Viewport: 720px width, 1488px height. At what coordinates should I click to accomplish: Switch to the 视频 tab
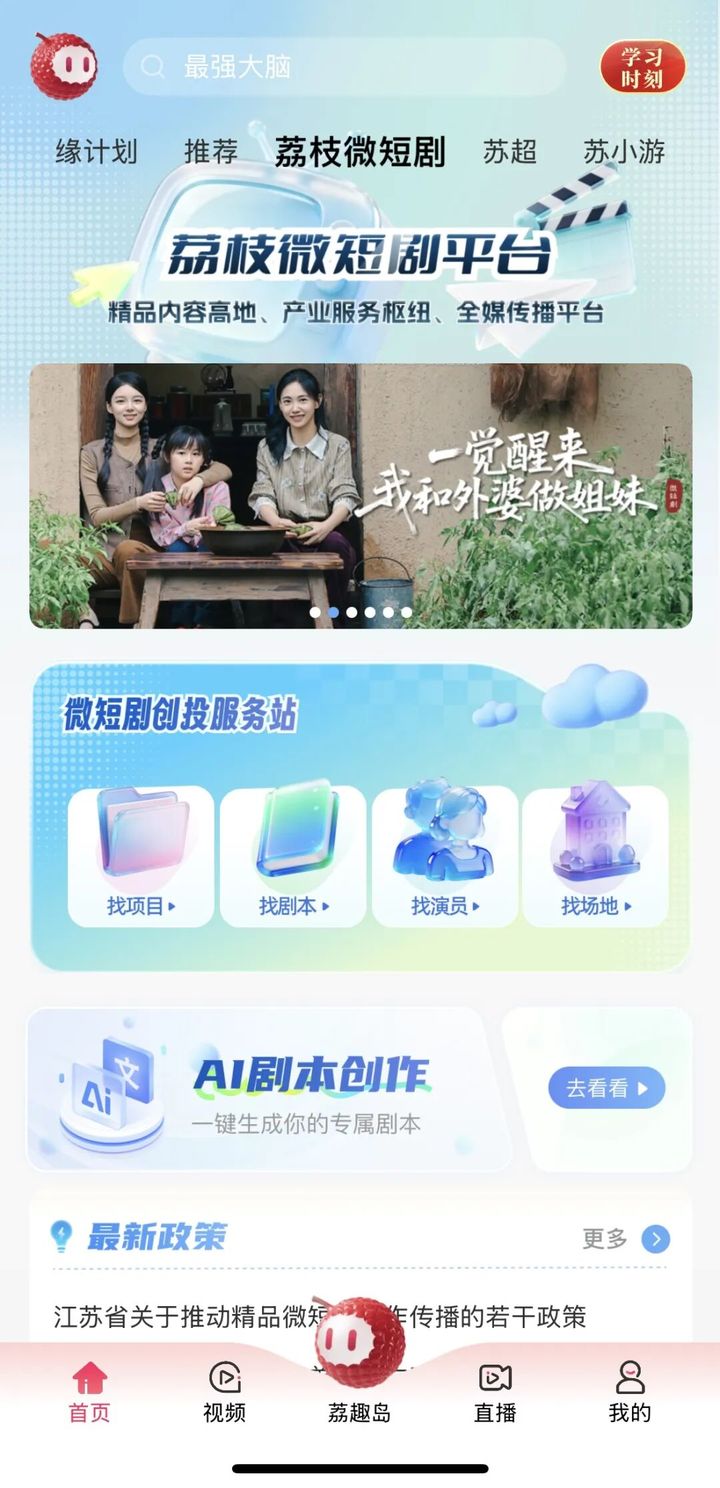click(x=224, y=1391)
